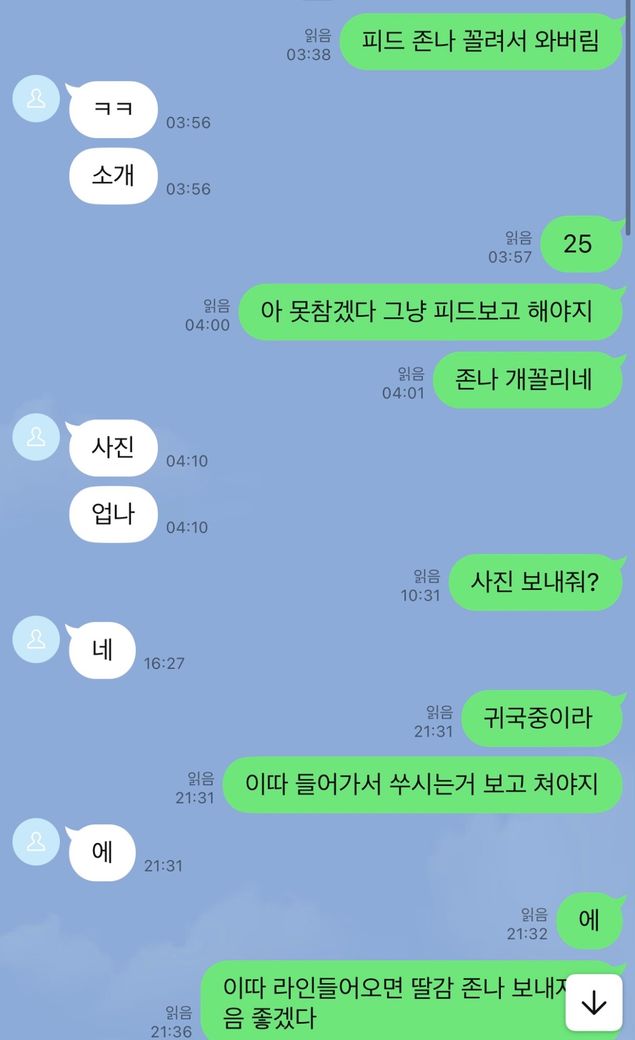Tap the avatar beside the 네 message
Screen dimensions: 635x1040
(x=36, y=639)
